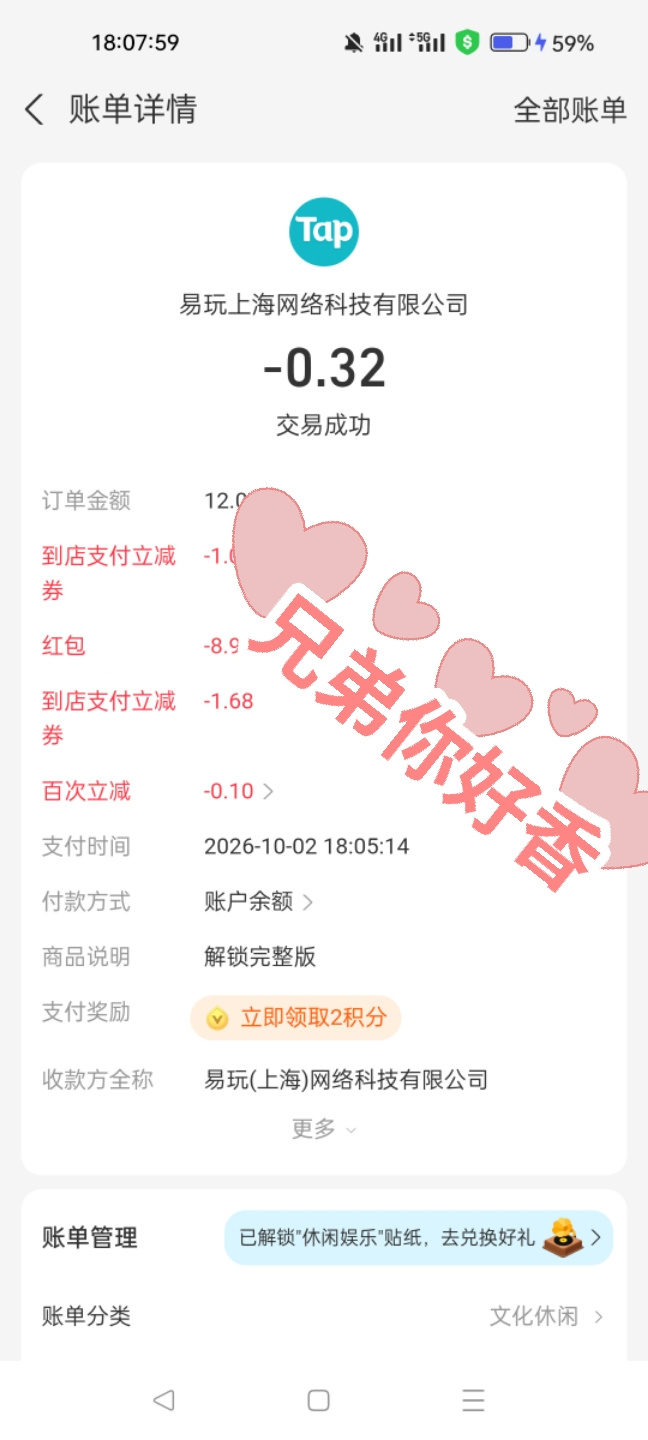Claim the 立即领取2积分 reward
Viewport: 648px width, 1440px height.
point(296,1018)
